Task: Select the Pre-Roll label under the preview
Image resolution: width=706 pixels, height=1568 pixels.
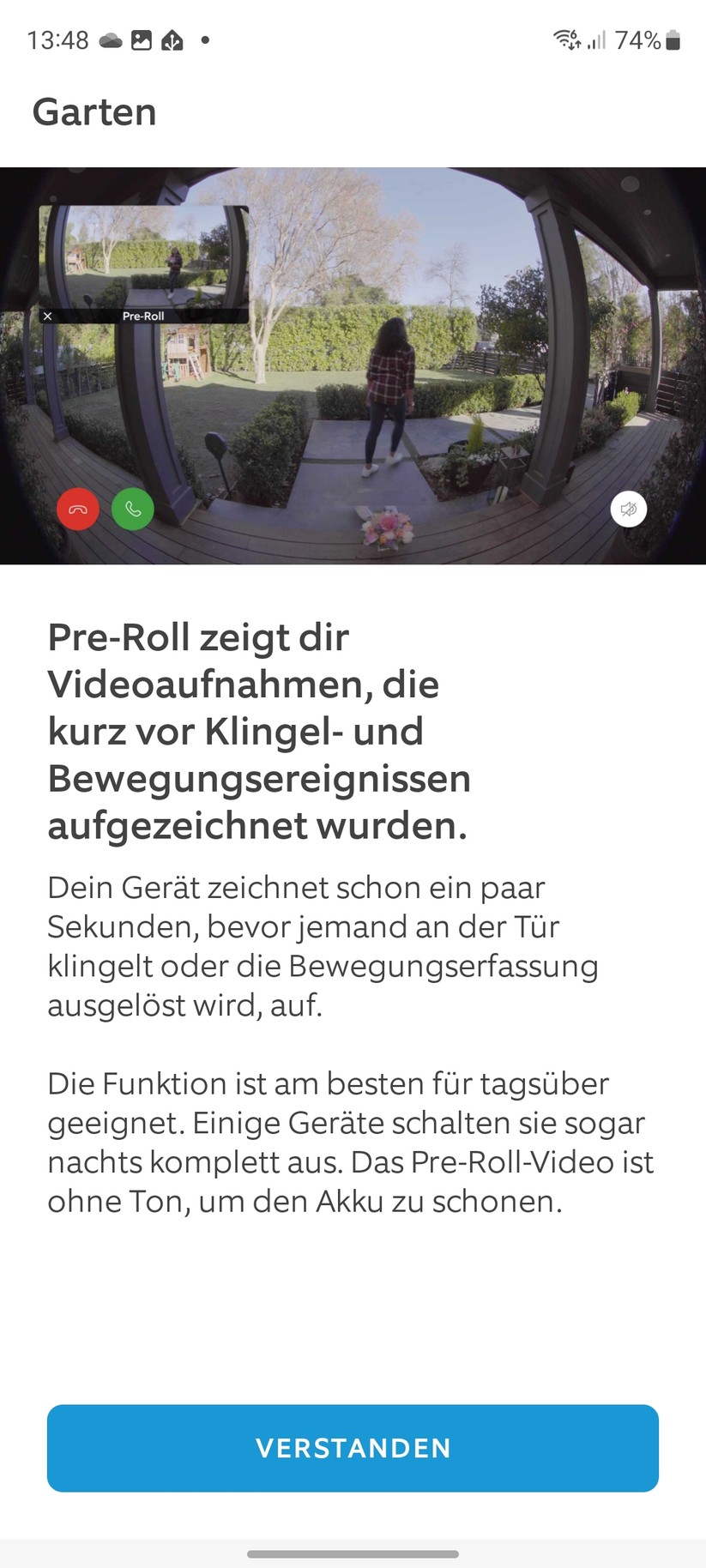Action: [144, 316]
